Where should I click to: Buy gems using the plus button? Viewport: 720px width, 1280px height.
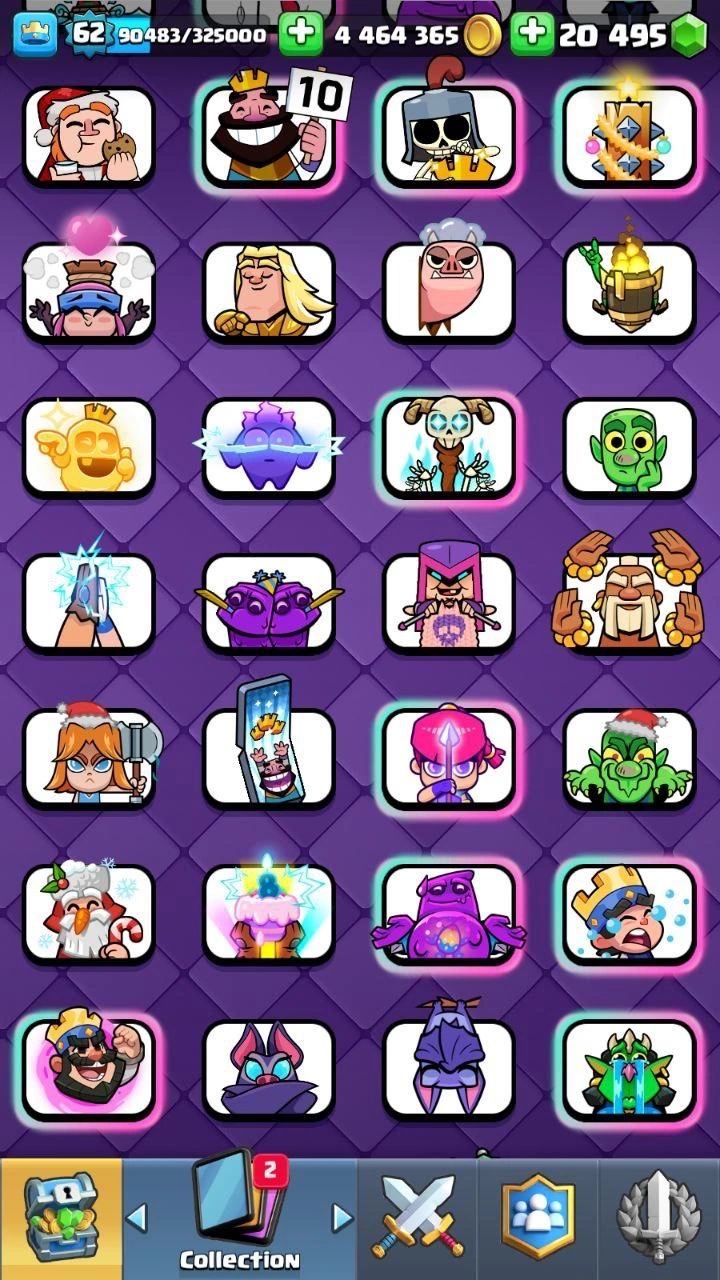click(x=532, y=35)
